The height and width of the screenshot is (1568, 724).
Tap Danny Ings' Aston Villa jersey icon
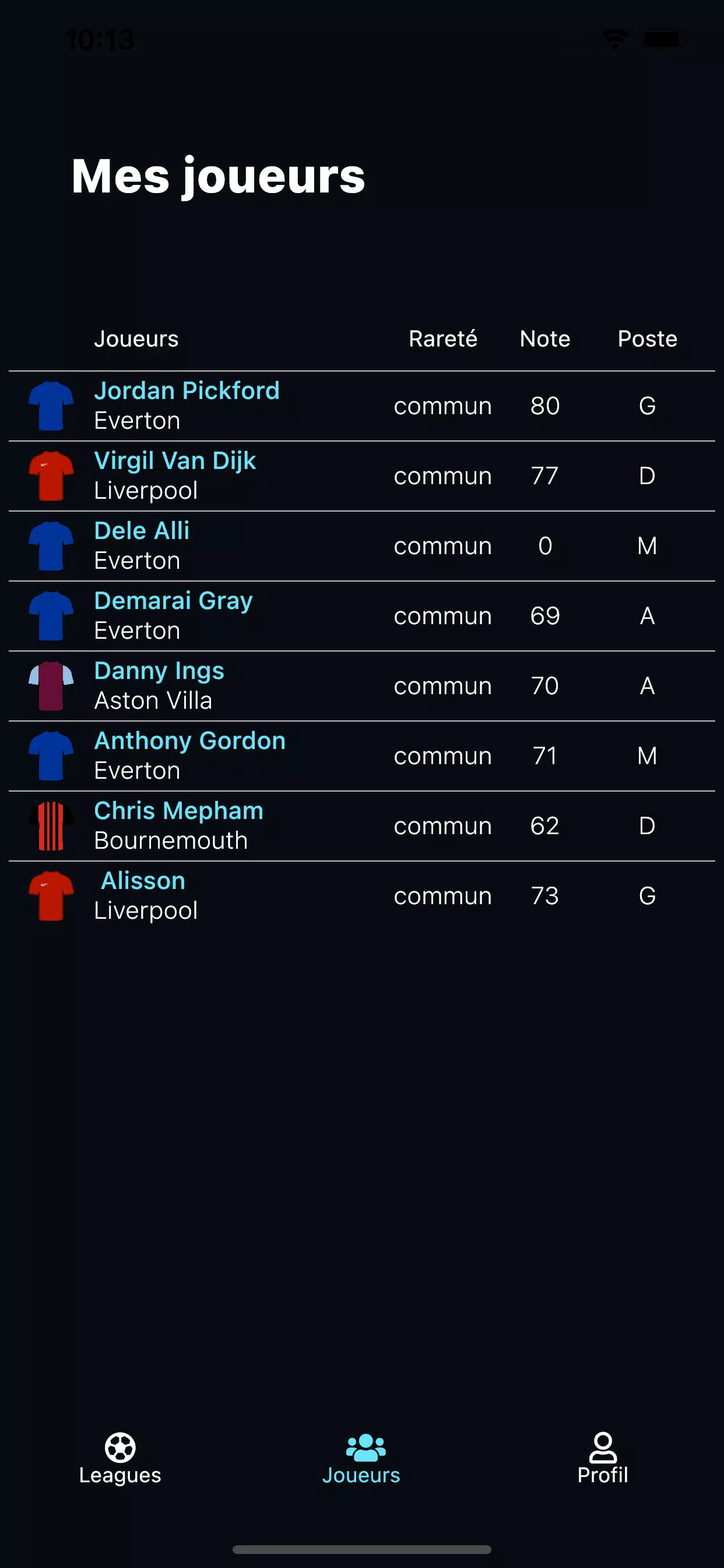click(x=51, y=685)
